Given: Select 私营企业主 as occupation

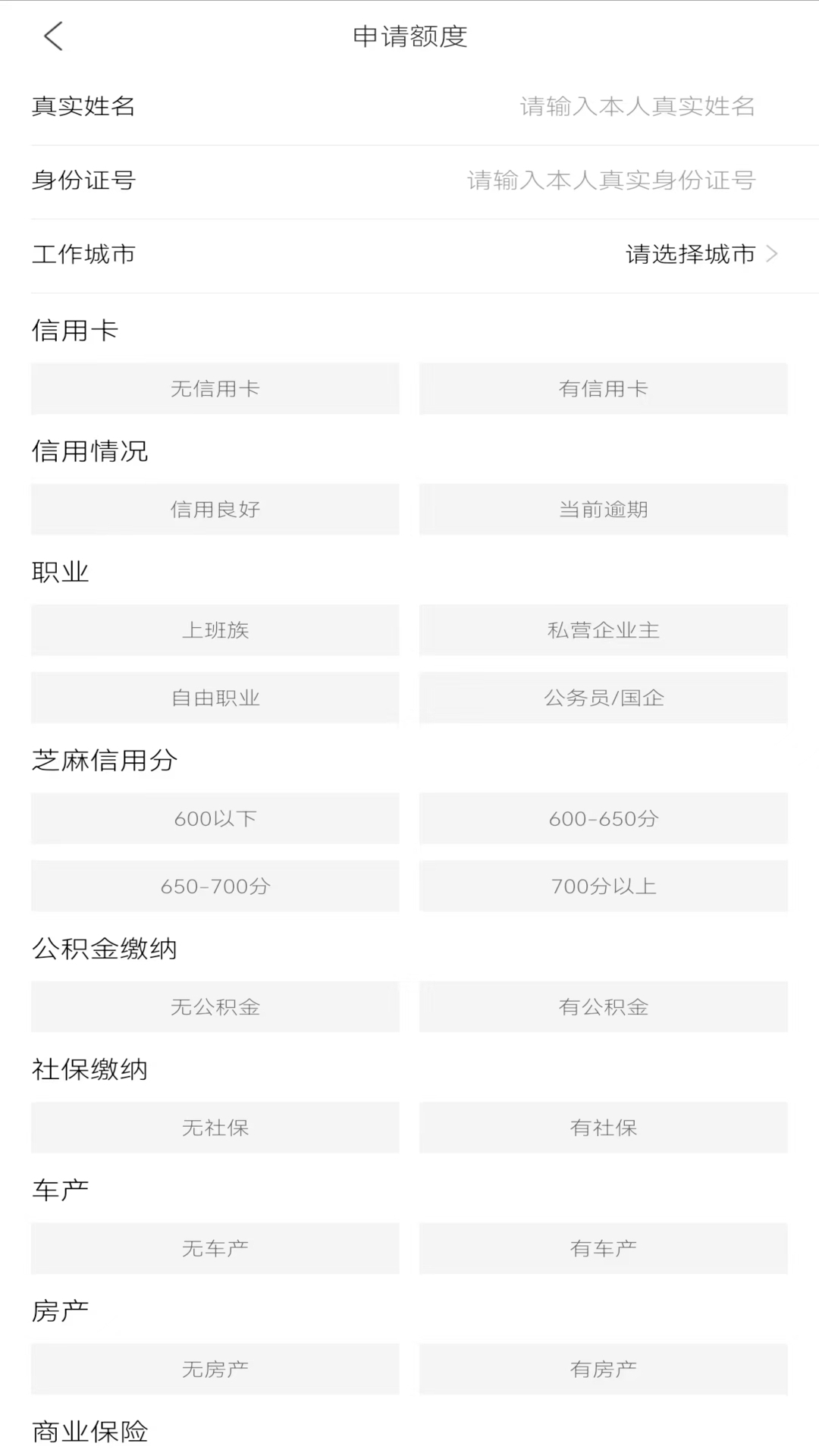Looking at the screenshot, I should [603, 629].
